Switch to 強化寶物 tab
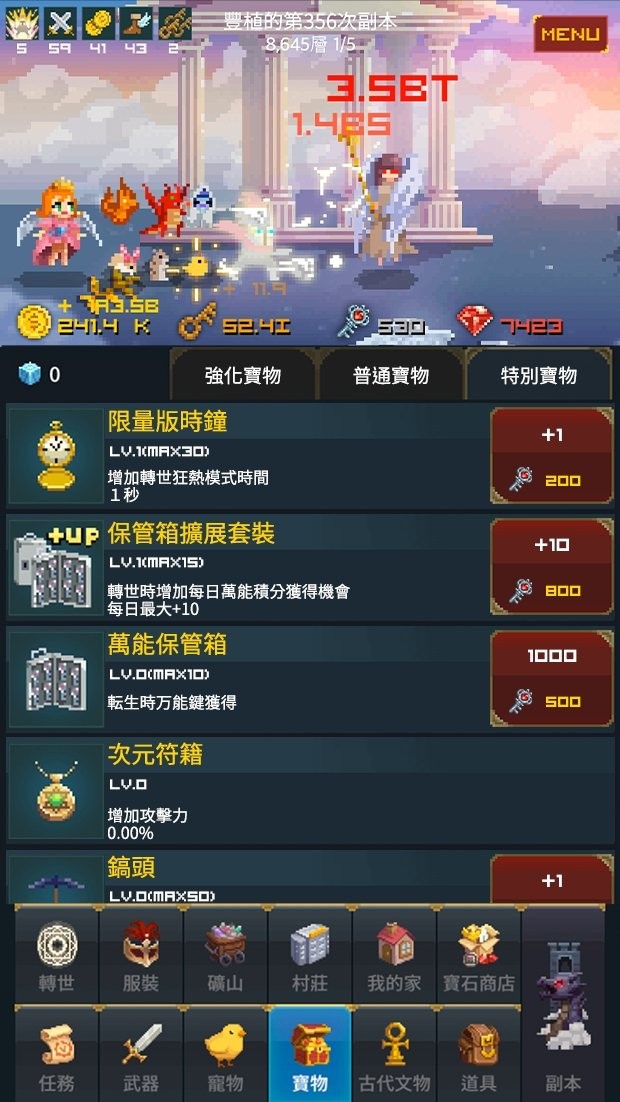 click(x=242, y=375)
